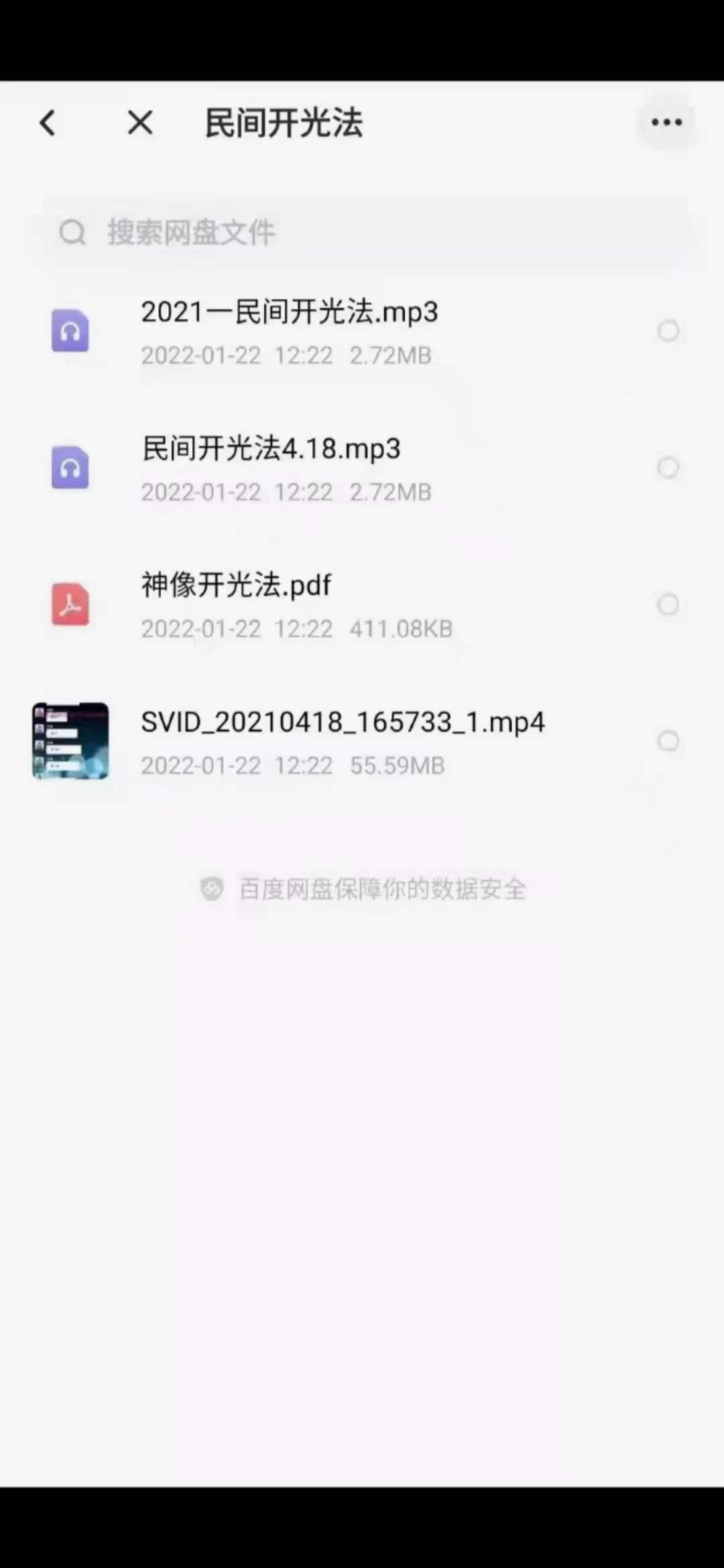This screenshot has height=1568, width=724.
Task: Click the video thumbnail of SVID_20210418_165733_1.mp4
Action: [x=70, y=741]
